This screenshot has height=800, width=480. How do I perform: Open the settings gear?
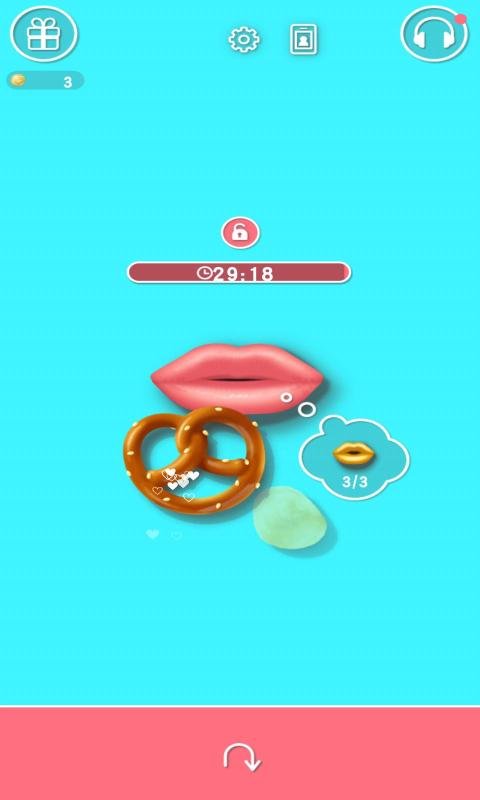(x=244, y=39)
